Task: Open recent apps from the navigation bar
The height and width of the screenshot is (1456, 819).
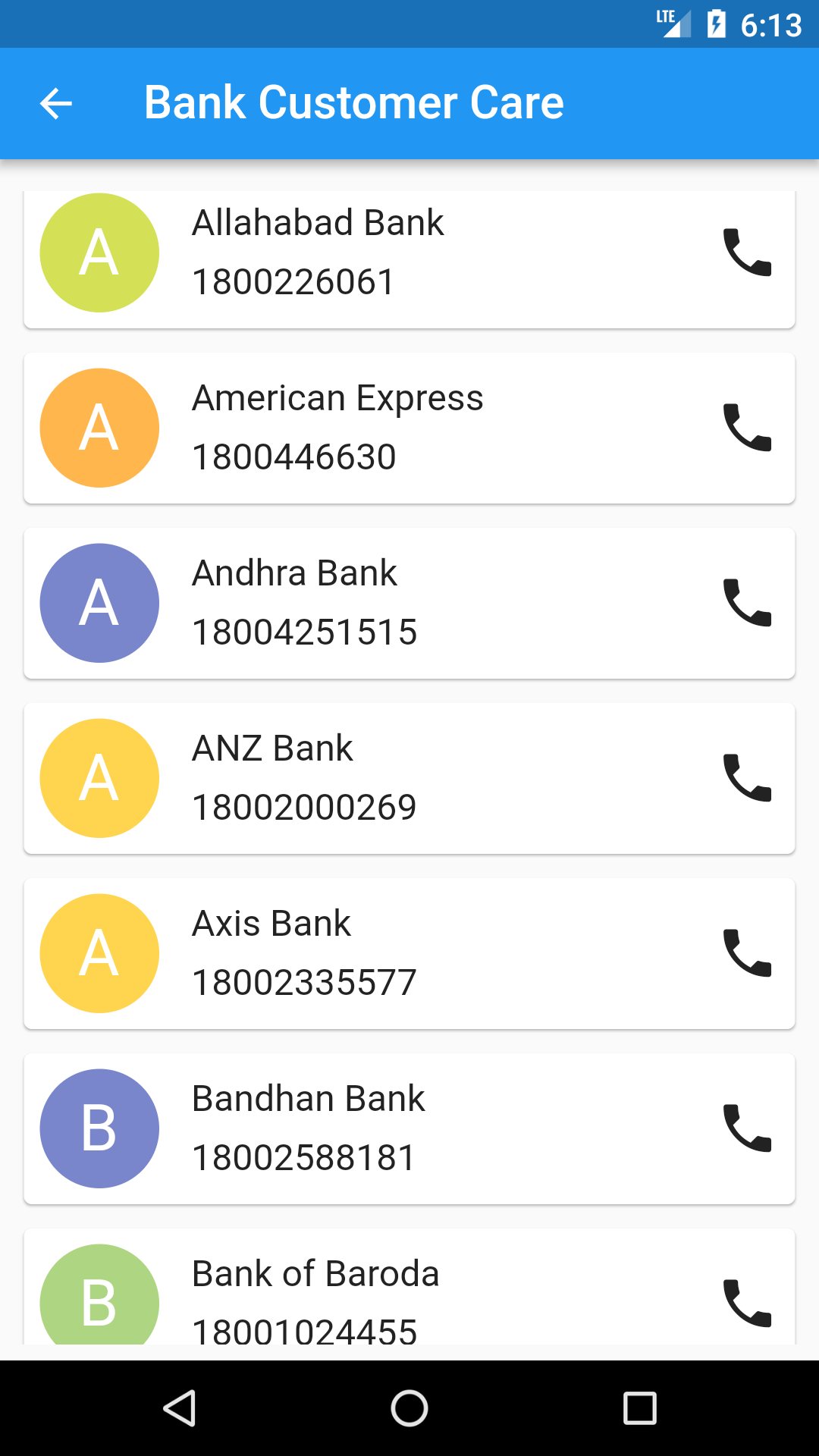Action: click(x=639, y=1408)
